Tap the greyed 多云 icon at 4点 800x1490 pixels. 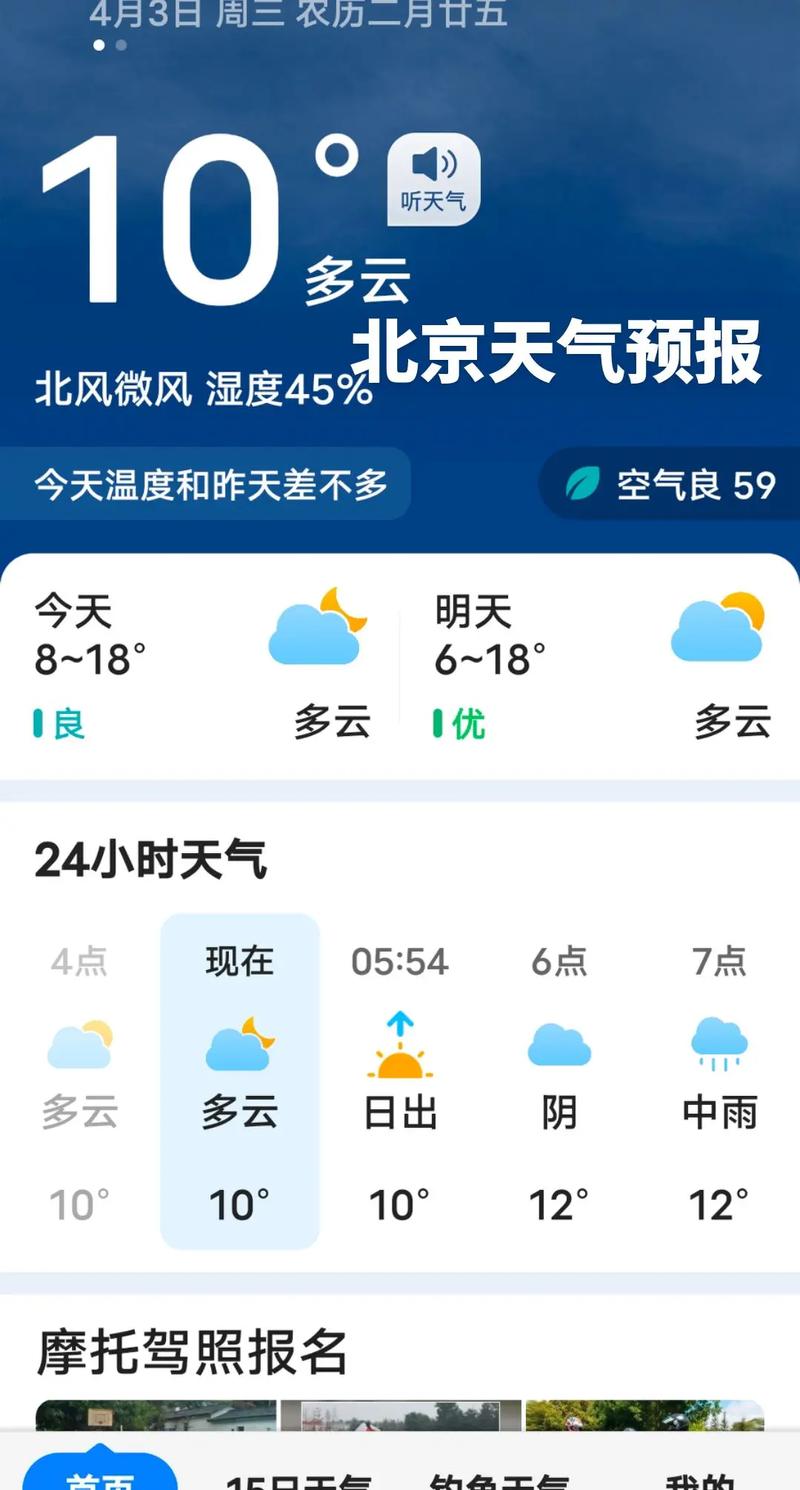tap(80, 1045)
